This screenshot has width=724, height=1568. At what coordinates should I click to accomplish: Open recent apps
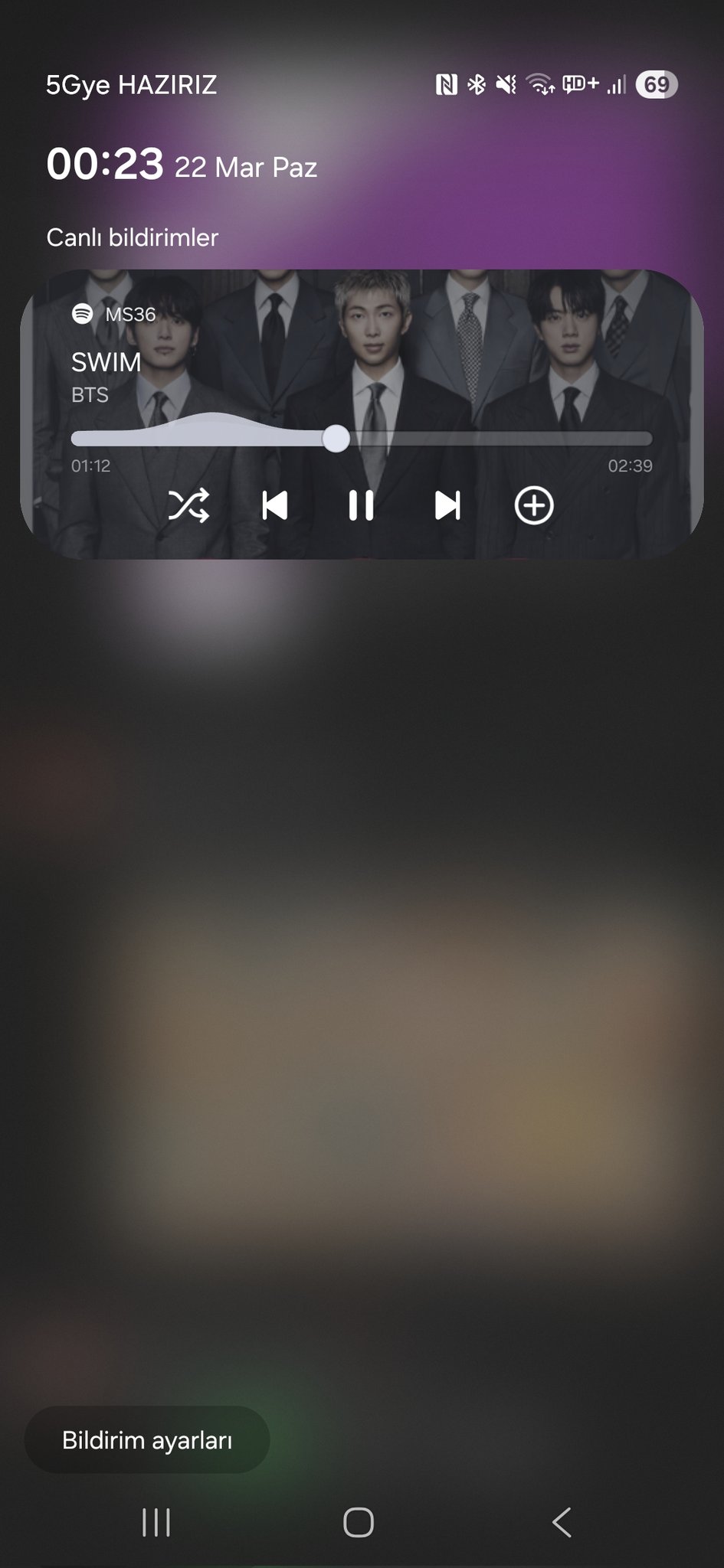pyautogui.click(x=156, y=1522)
